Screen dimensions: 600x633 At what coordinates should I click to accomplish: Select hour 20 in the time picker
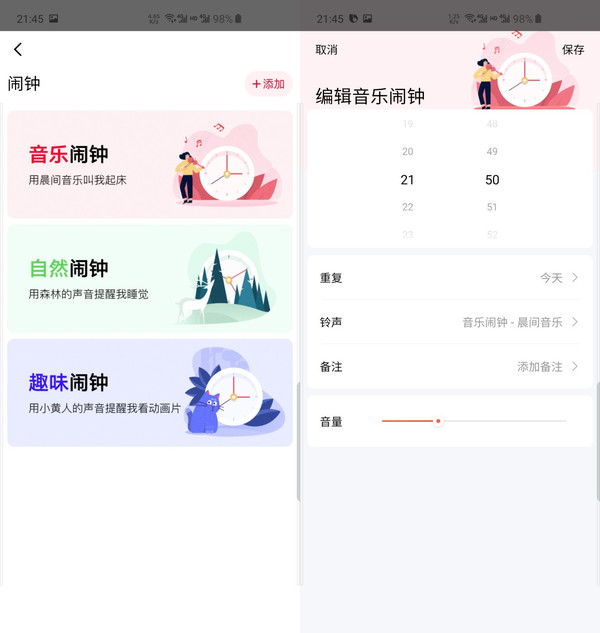(407, 152)
